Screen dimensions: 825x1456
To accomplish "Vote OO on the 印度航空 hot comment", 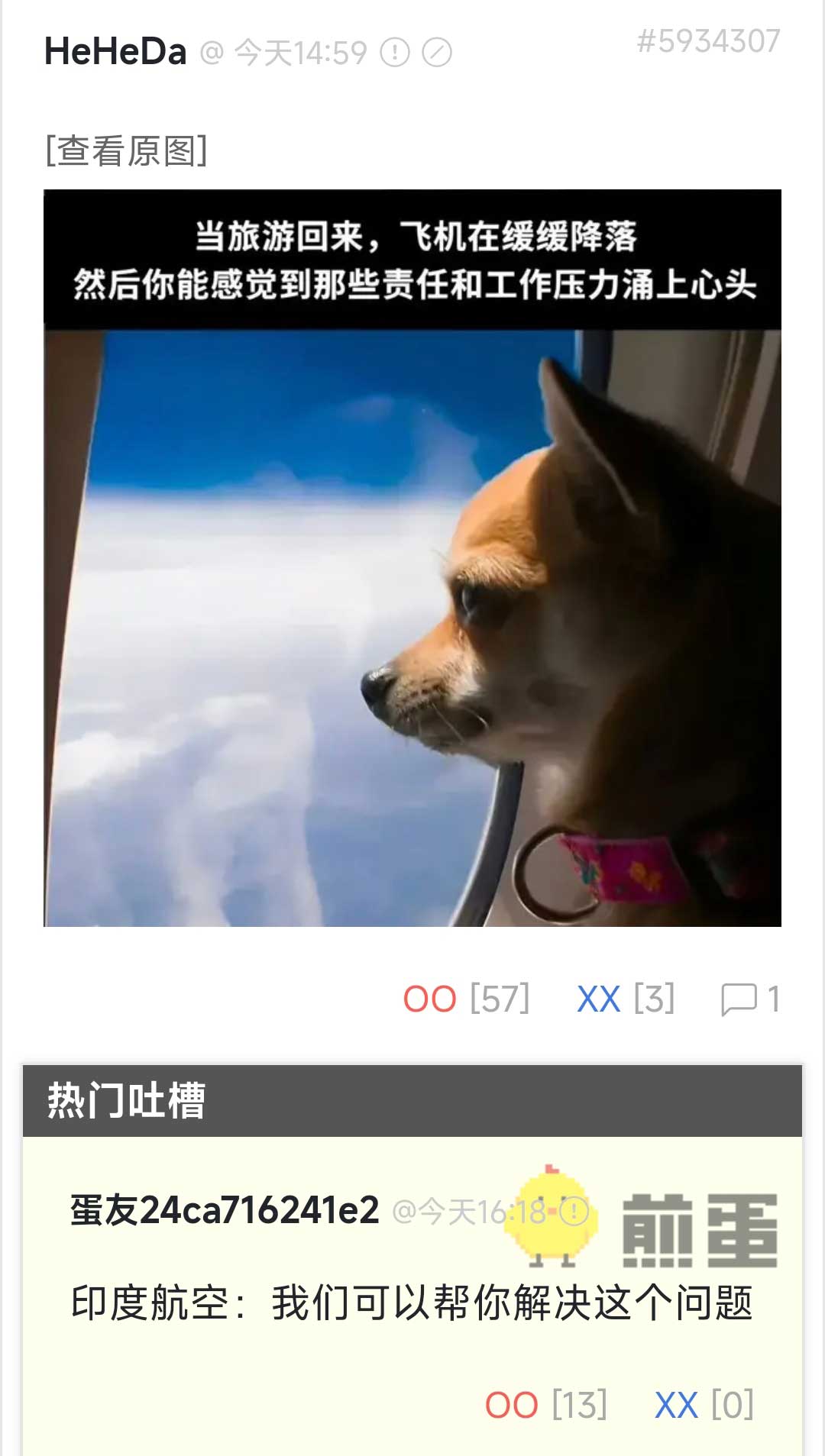I will (512, 1405).
